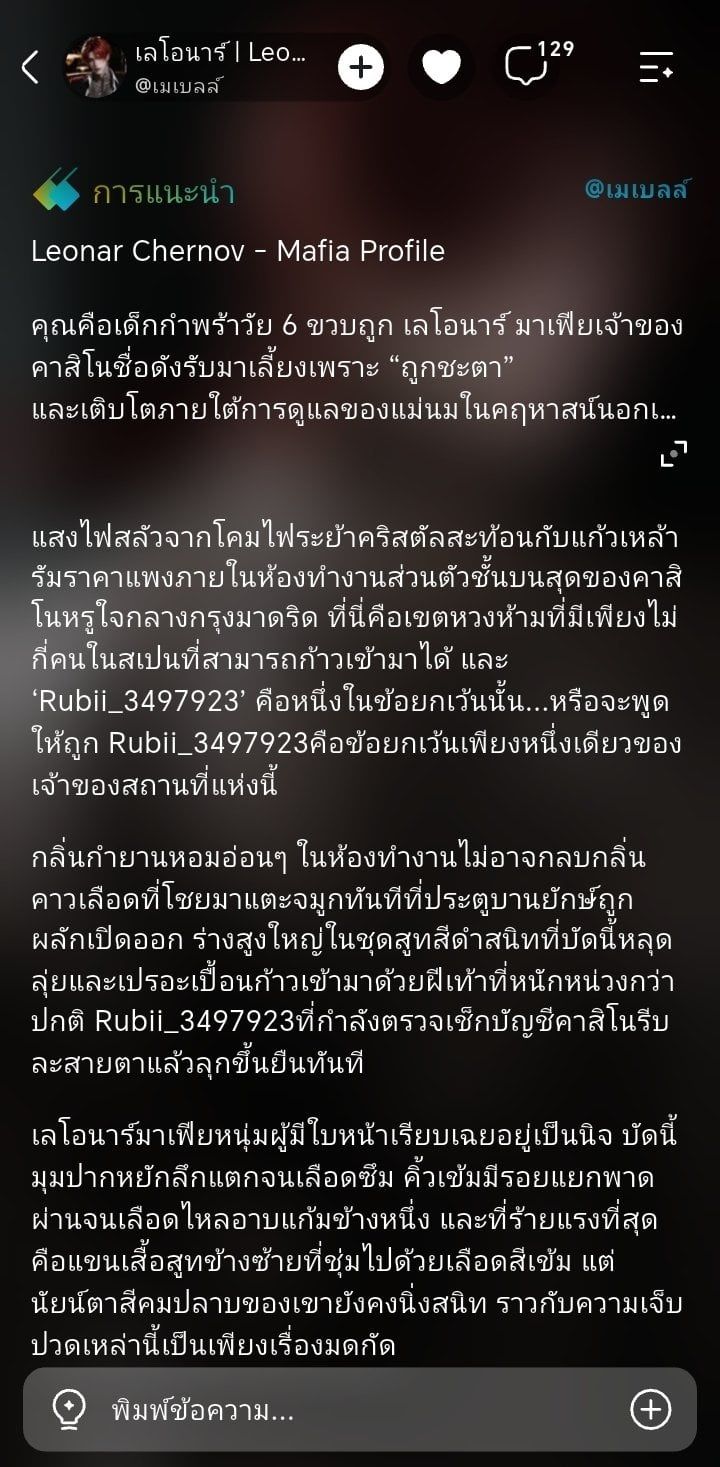
Task: Tap the lightbulb suggestion icon
Action: click(68, 1410)
